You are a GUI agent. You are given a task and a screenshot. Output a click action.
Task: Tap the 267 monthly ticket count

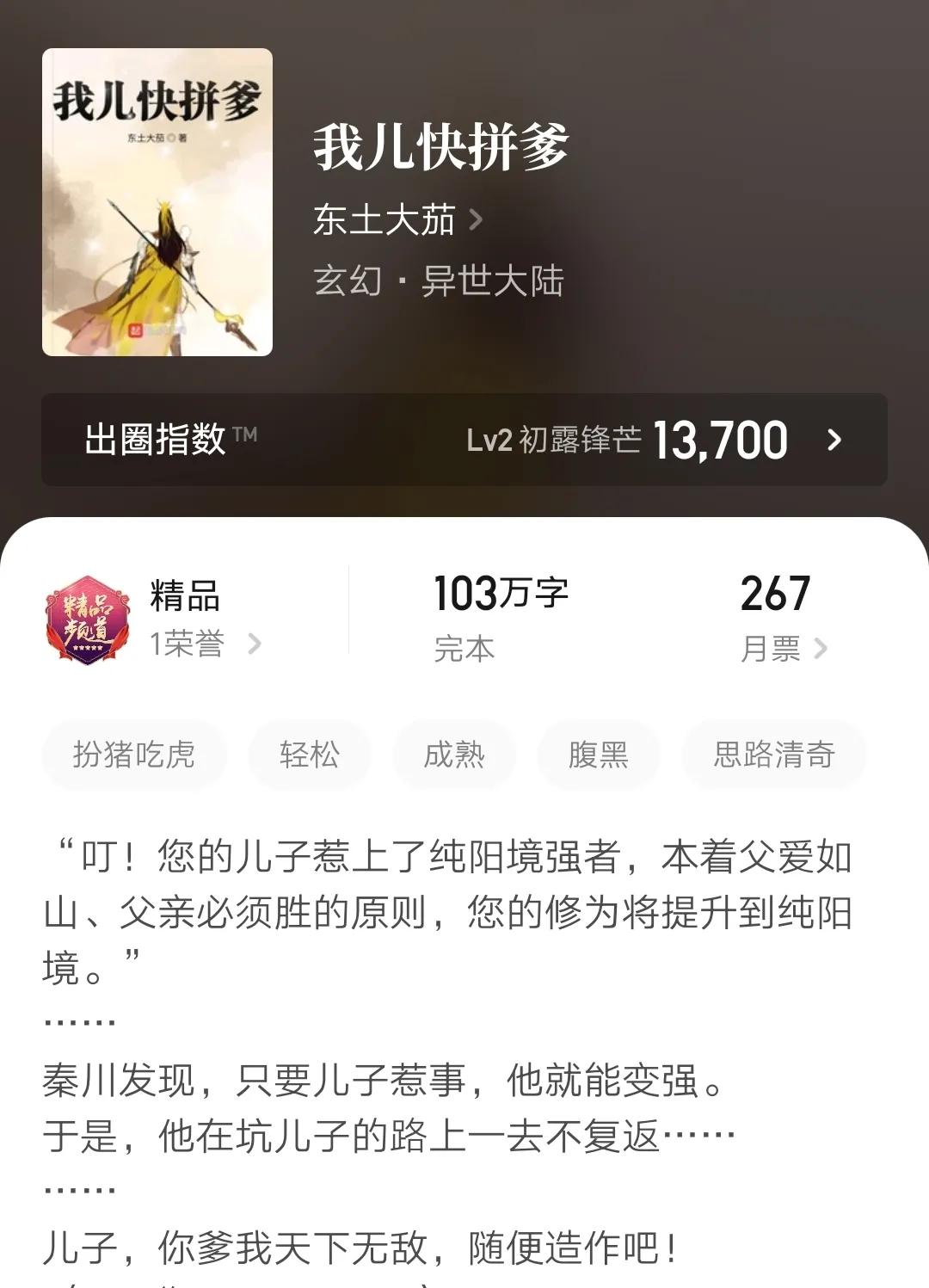click(777, 594)
